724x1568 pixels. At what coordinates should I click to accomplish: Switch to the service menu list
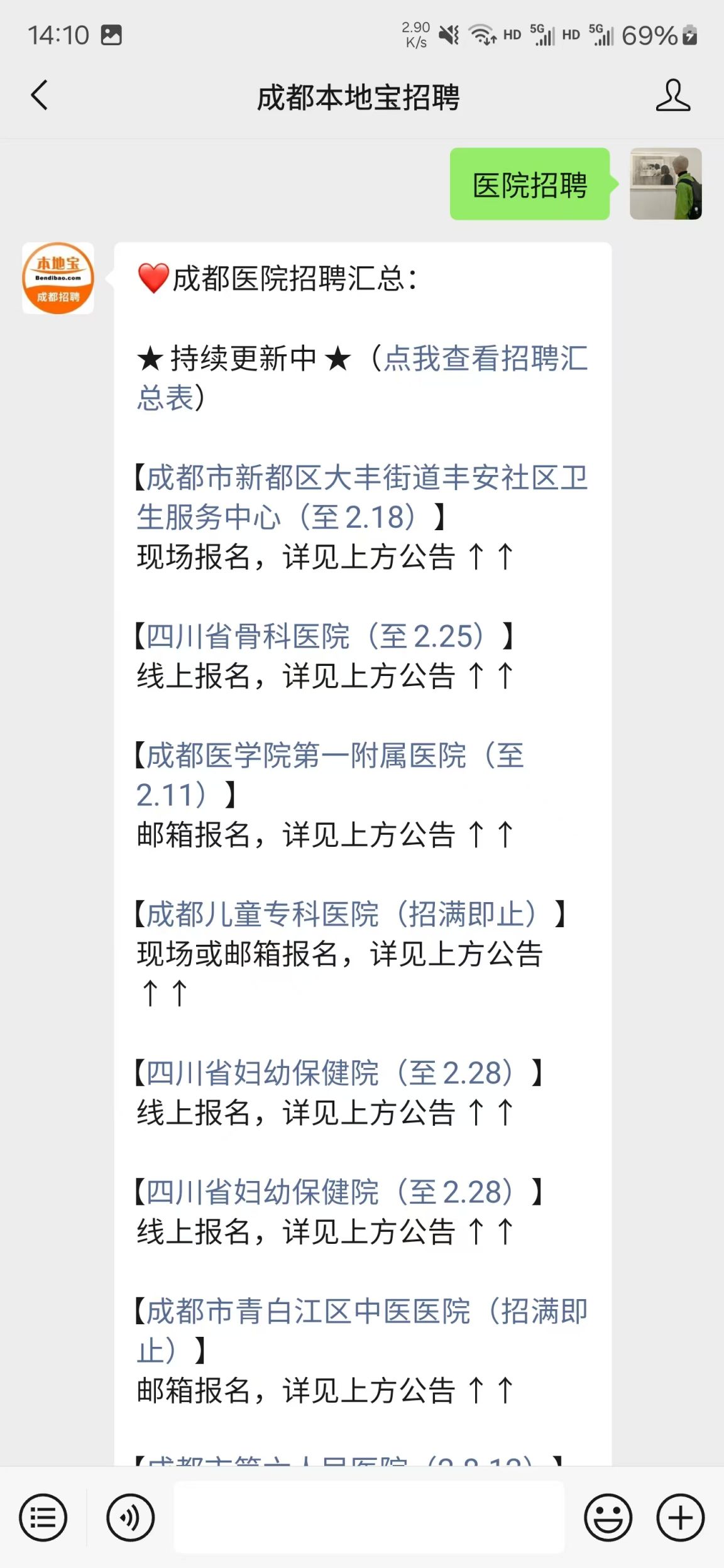[x=43, y=1518]
